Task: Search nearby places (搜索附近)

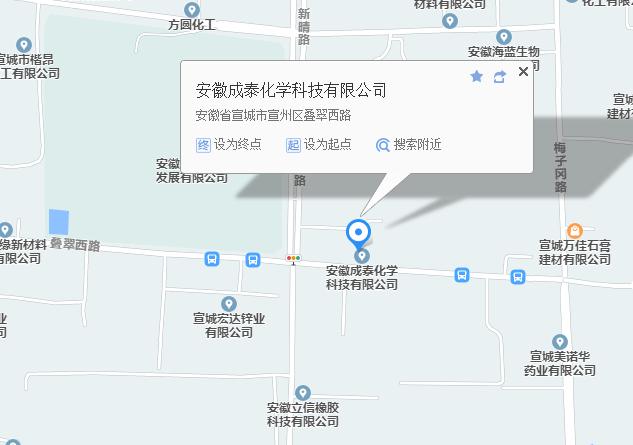Action: 408,144
